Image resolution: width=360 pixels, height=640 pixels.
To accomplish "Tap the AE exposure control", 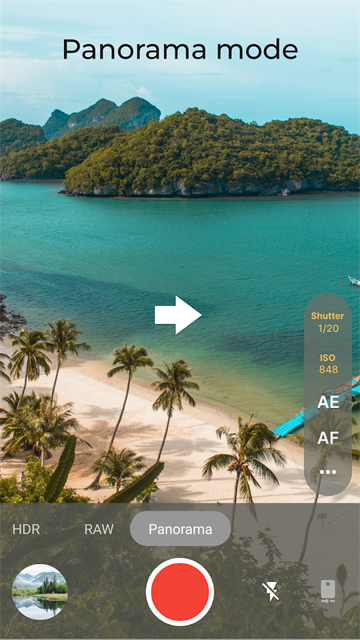I will tap(328, 402).
